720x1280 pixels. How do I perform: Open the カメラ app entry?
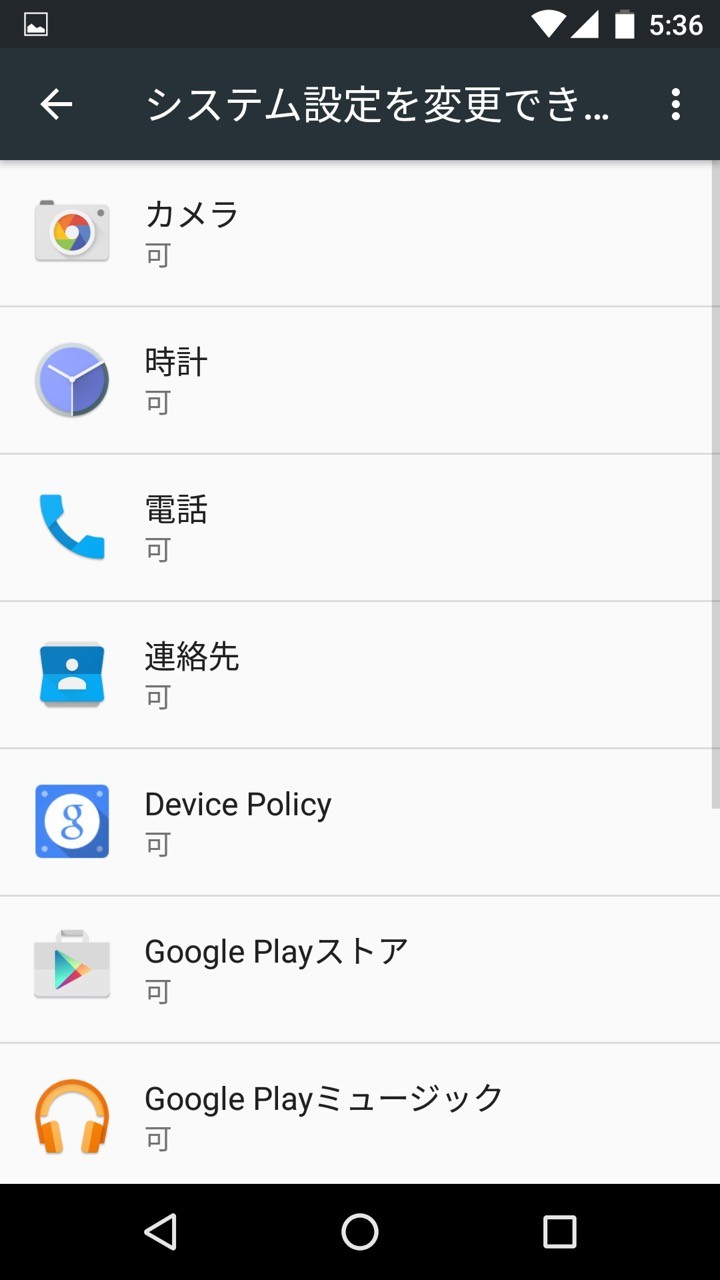pos(360,232)
